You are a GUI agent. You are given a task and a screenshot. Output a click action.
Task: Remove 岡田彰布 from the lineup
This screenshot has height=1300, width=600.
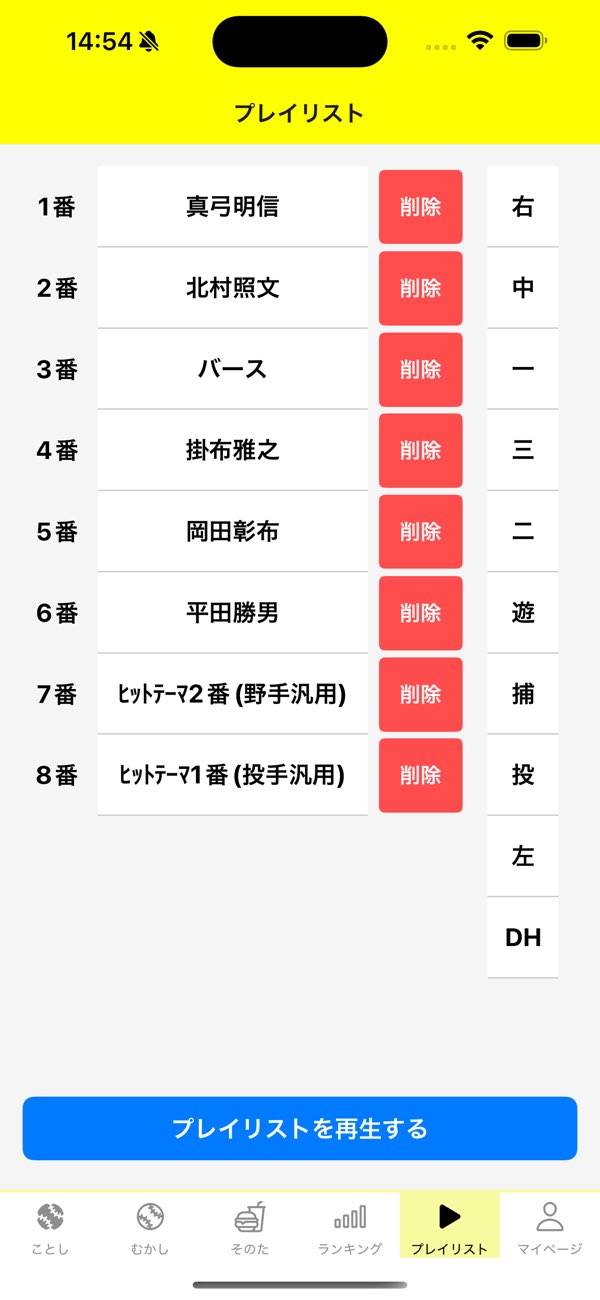[x=420, y=531]
